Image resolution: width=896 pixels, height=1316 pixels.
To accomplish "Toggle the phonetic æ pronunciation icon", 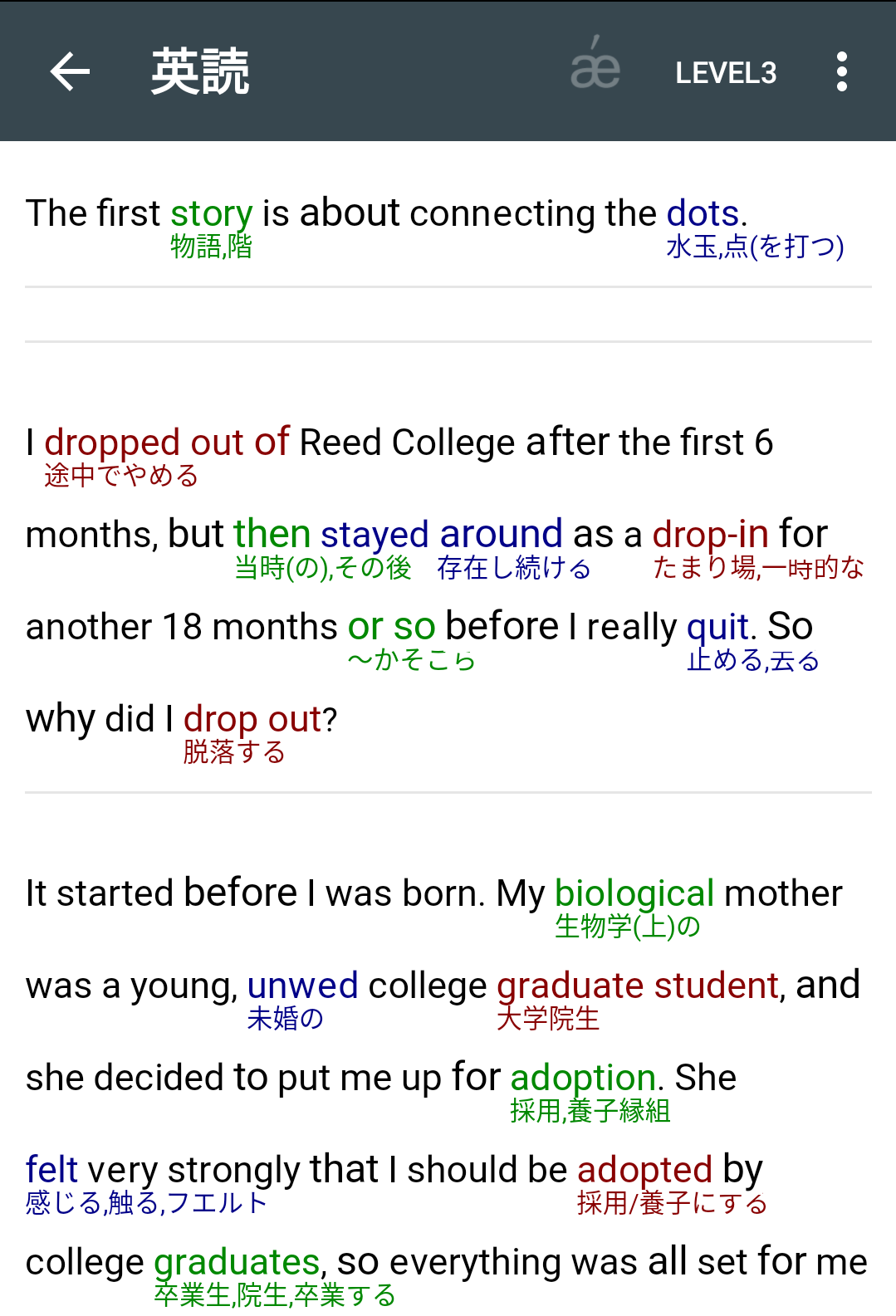I will coord(595,65).
